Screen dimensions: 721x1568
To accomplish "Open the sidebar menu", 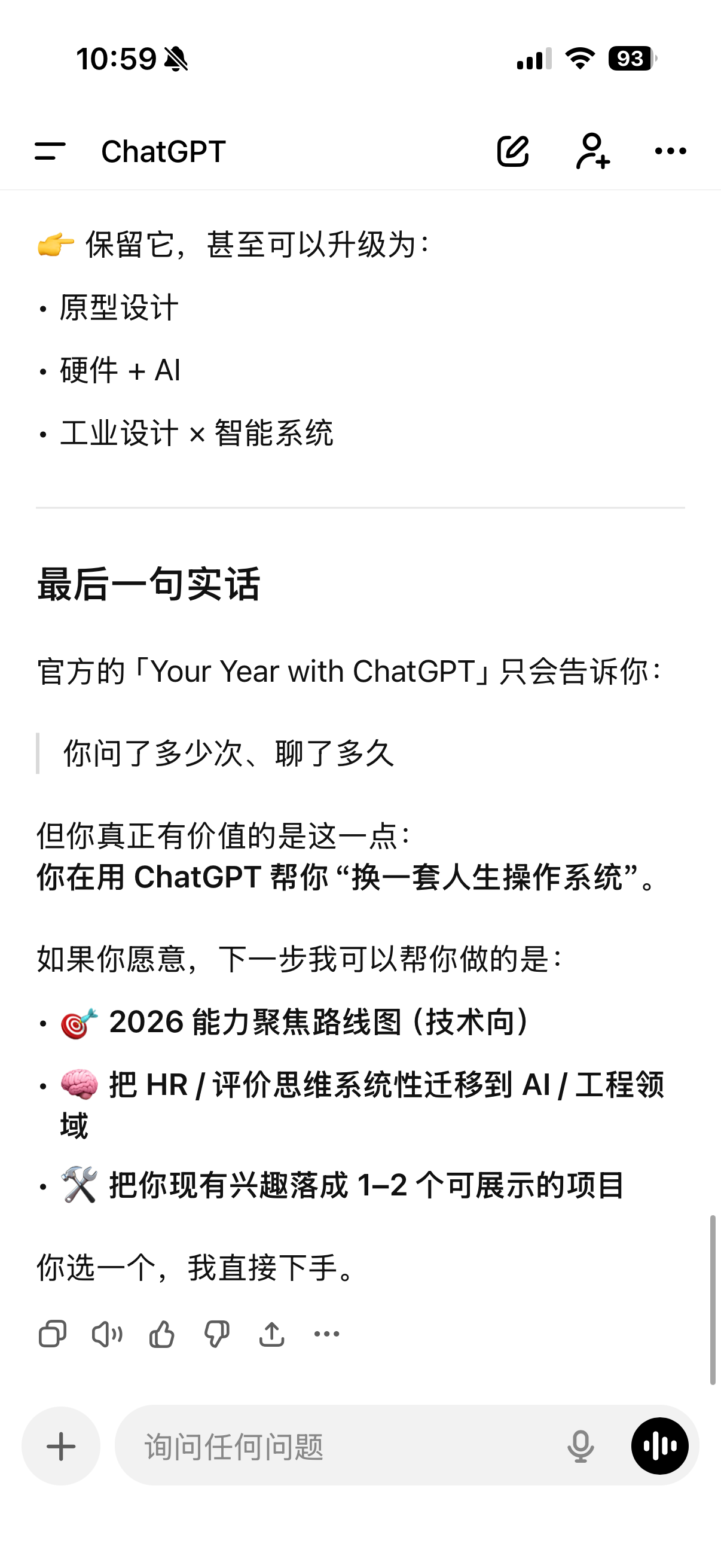I will point(50,151).
